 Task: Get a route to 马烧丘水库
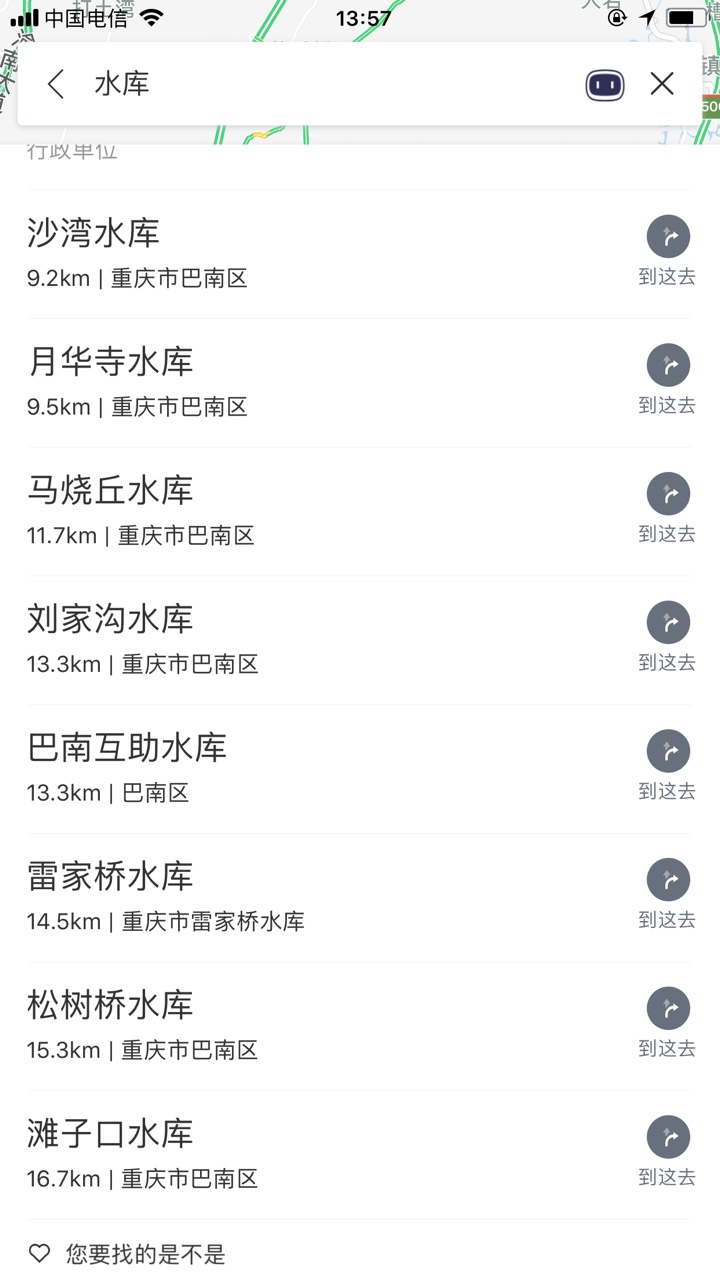coord(668,508)
